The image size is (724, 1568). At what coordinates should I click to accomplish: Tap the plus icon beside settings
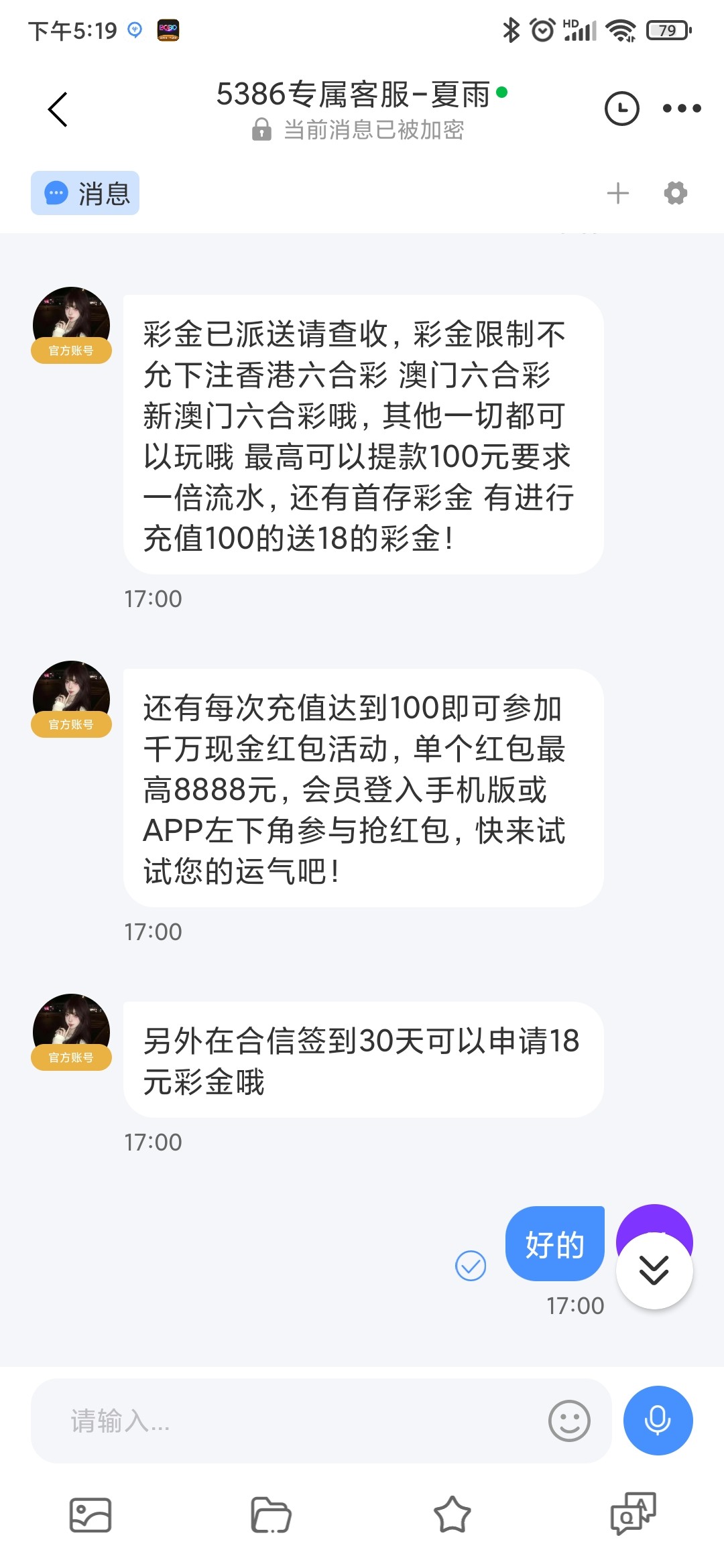[617, 194]
